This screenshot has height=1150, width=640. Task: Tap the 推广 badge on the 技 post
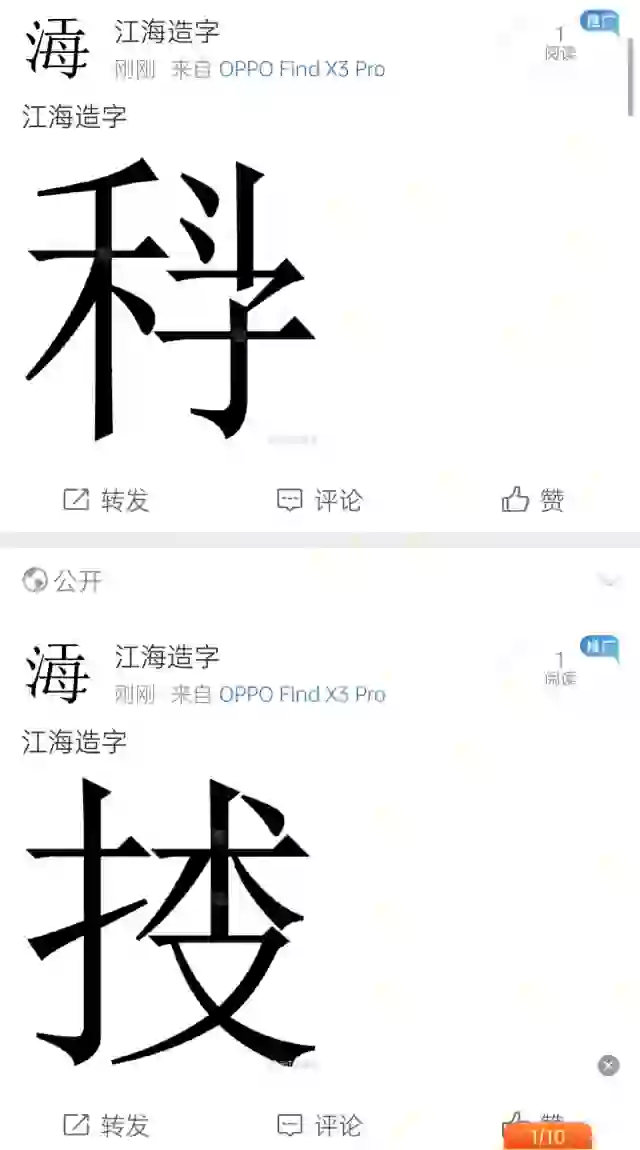click(x=600, y=646)
